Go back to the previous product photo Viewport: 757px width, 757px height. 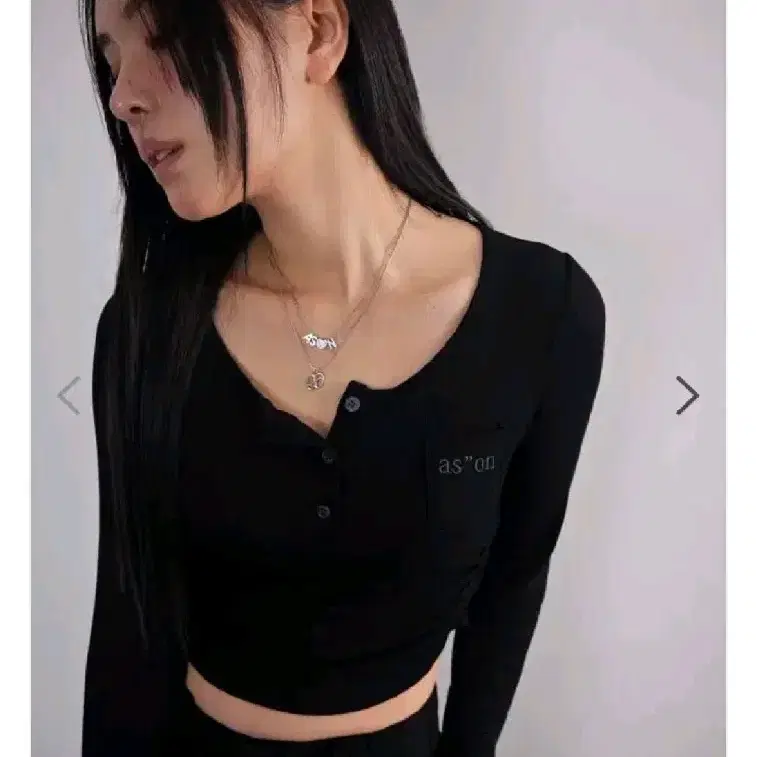69,395
